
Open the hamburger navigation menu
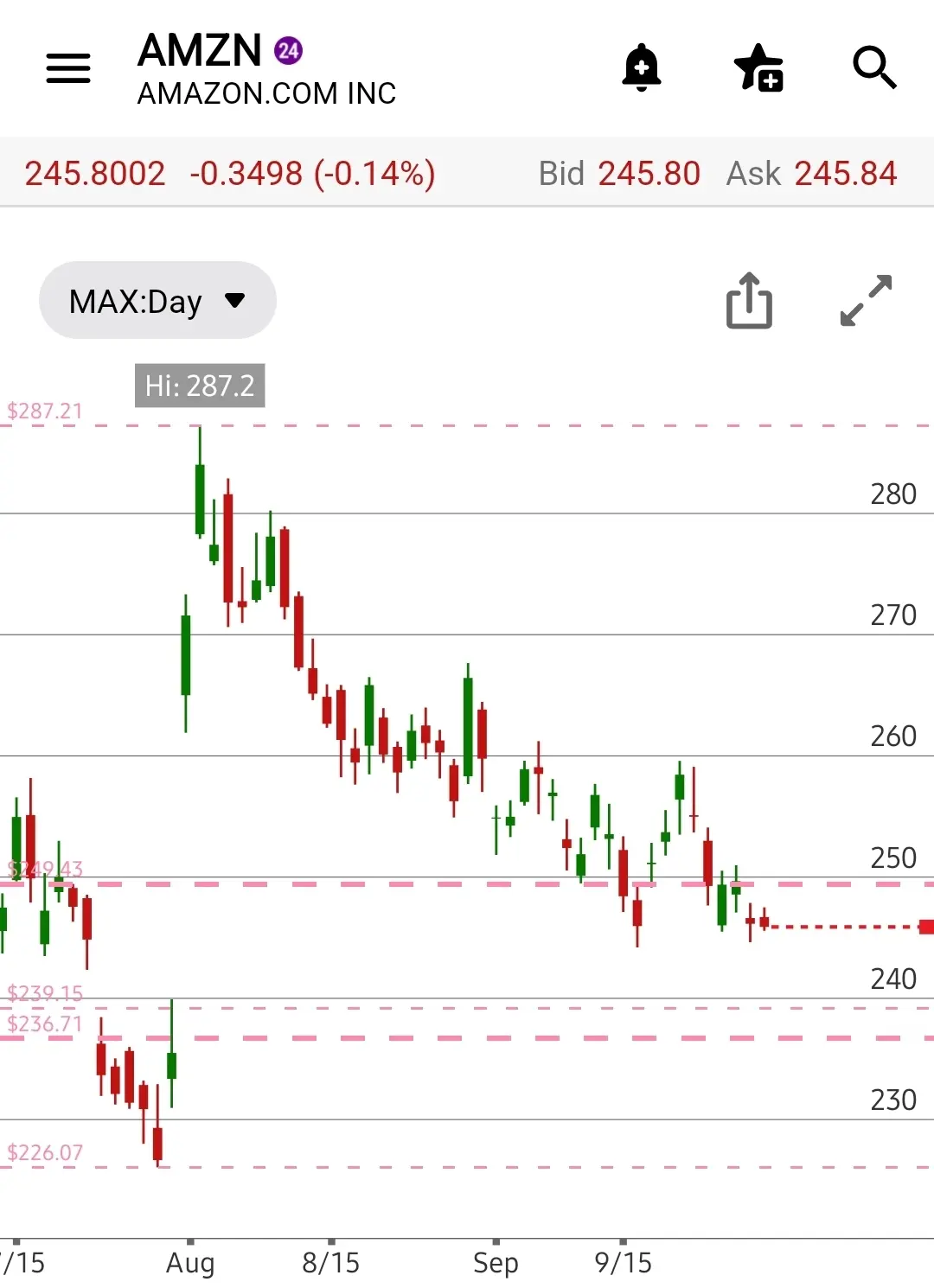click(68, 68)
